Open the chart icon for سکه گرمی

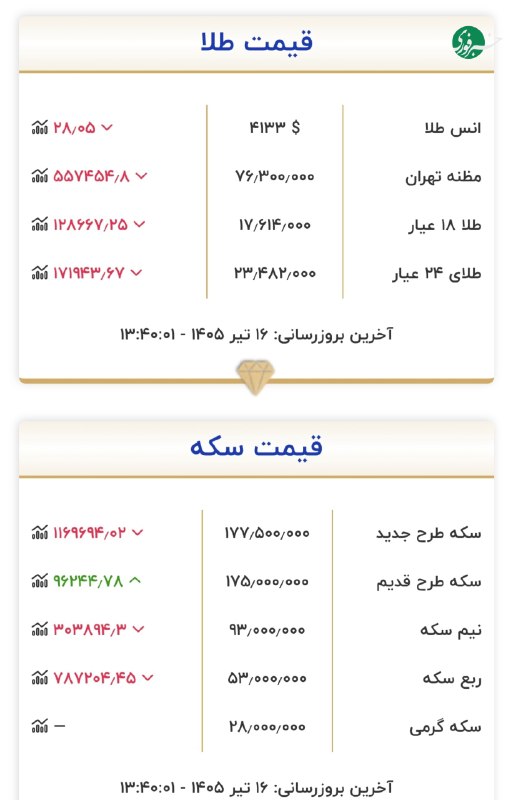pos(40,726)
